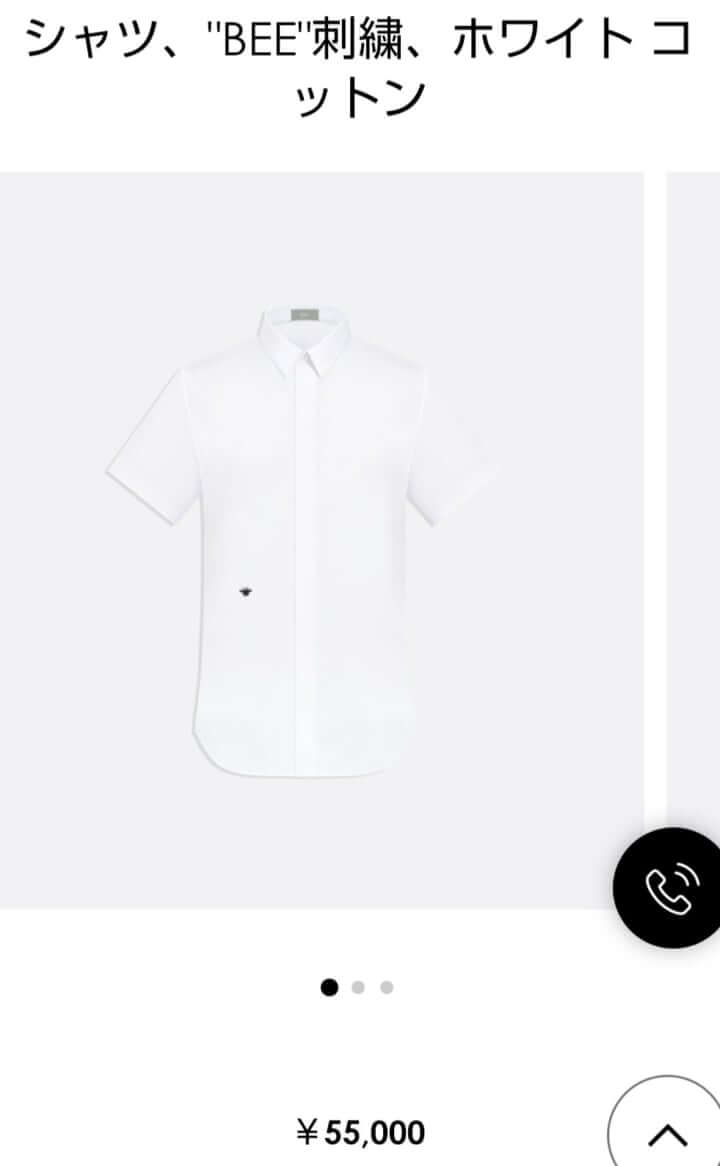Tap the phone call floating button
The height and width of the screenshot is (1166, 720).
click(672, 888)
